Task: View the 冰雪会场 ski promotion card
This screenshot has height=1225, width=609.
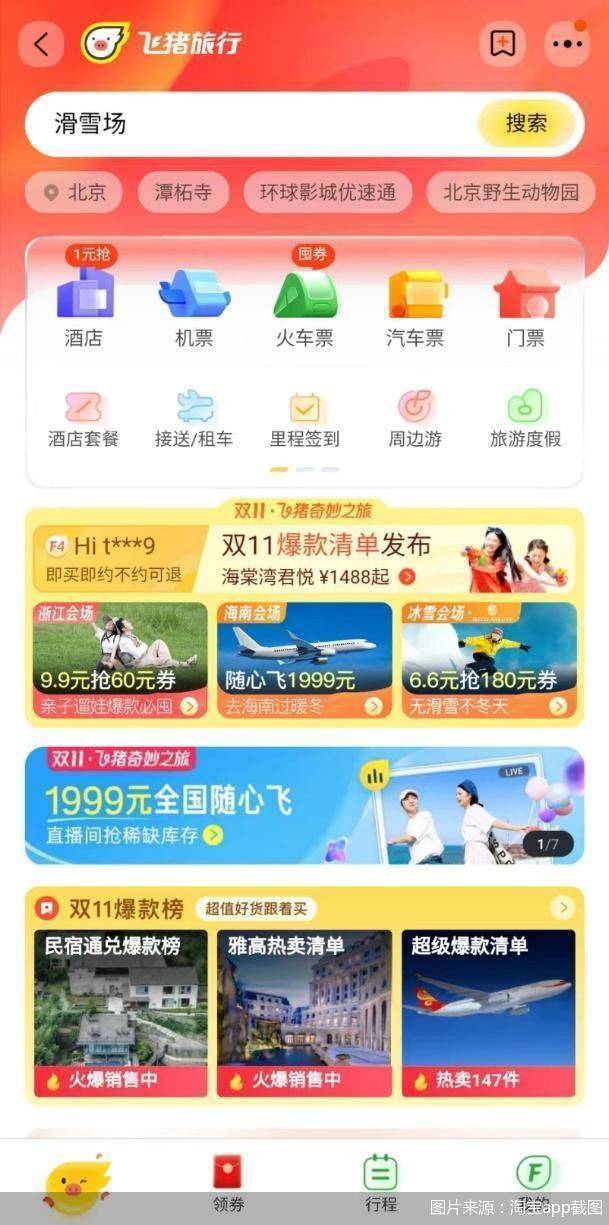Action: pyautogui.click(x=489, y=660)
